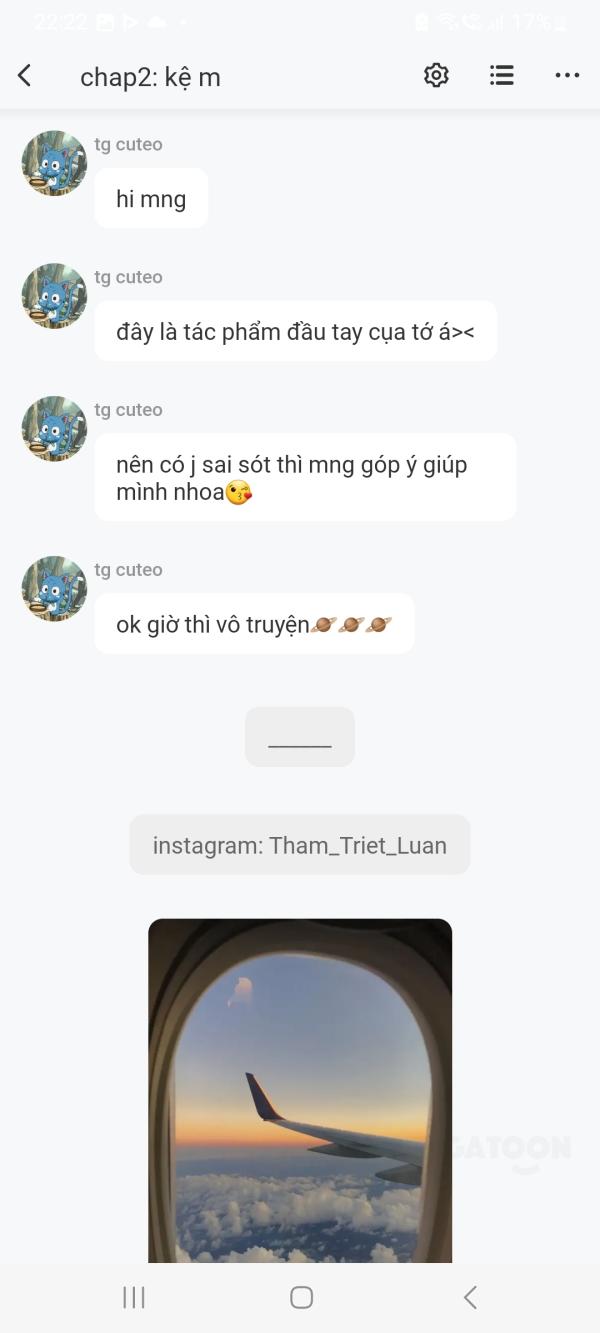Viewport: 600px width, 1333px height.
Task: Go back from chap2 screen
Action: point(25,75)
